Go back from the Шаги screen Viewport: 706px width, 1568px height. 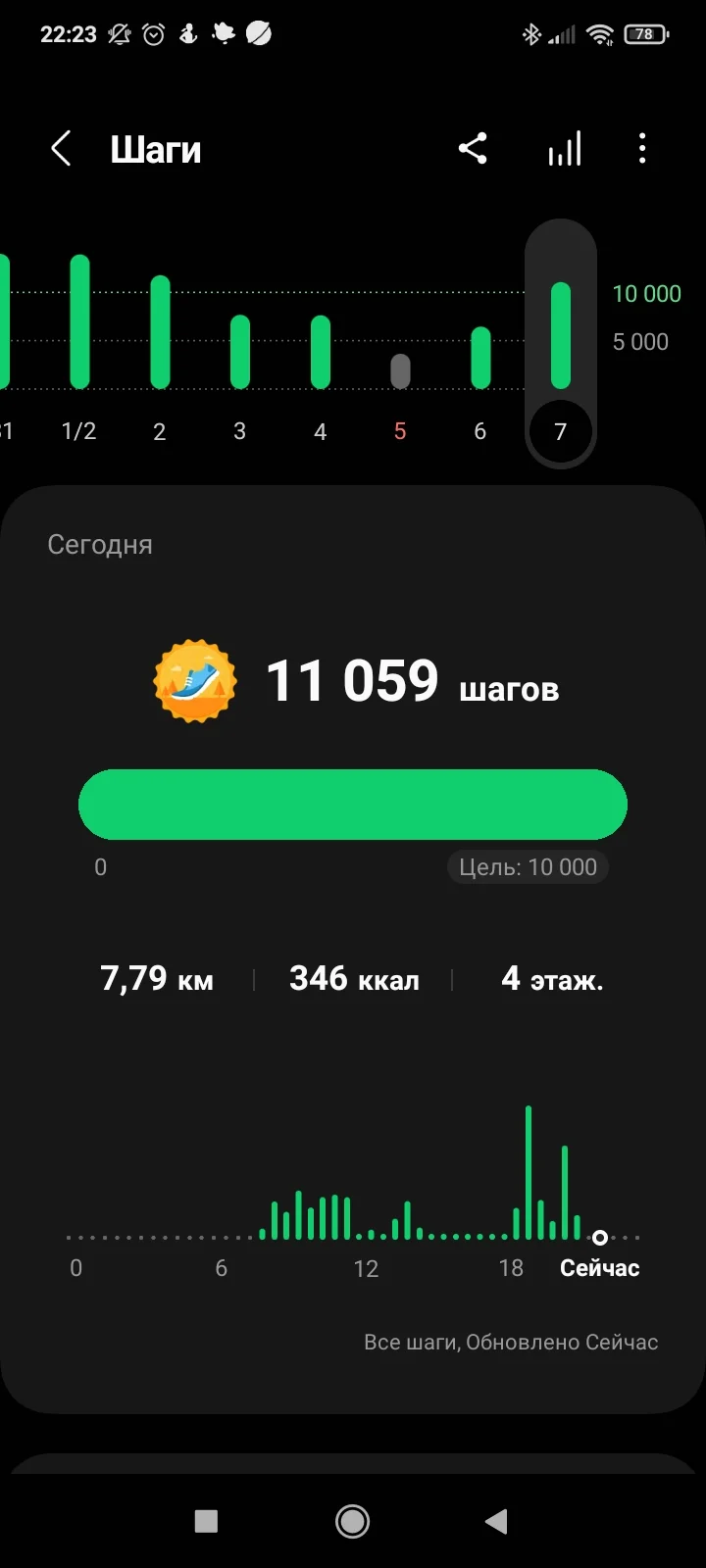coord(61,150)
